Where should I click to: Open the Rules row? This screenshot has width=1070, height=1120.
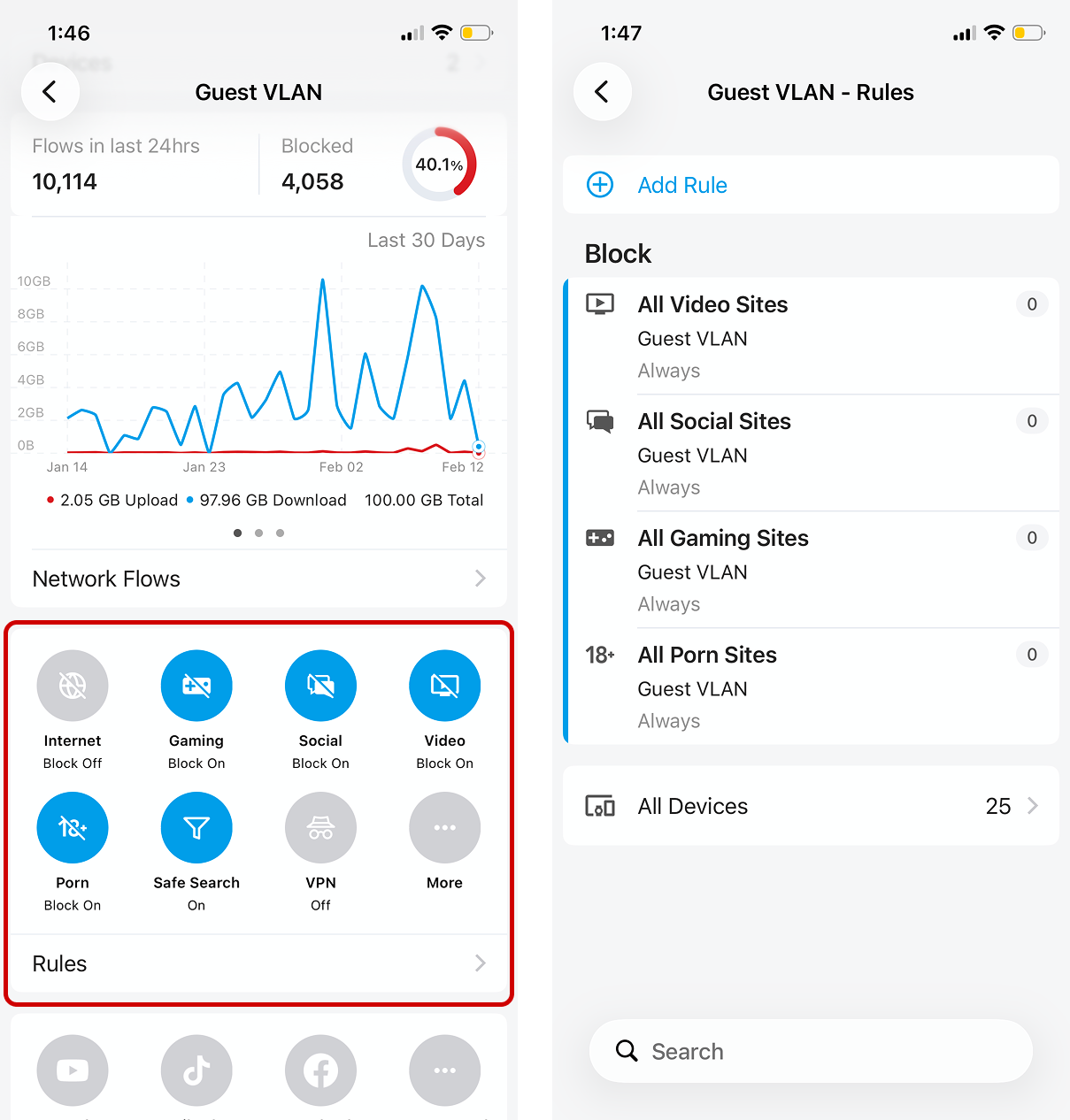tap(258, 963)
